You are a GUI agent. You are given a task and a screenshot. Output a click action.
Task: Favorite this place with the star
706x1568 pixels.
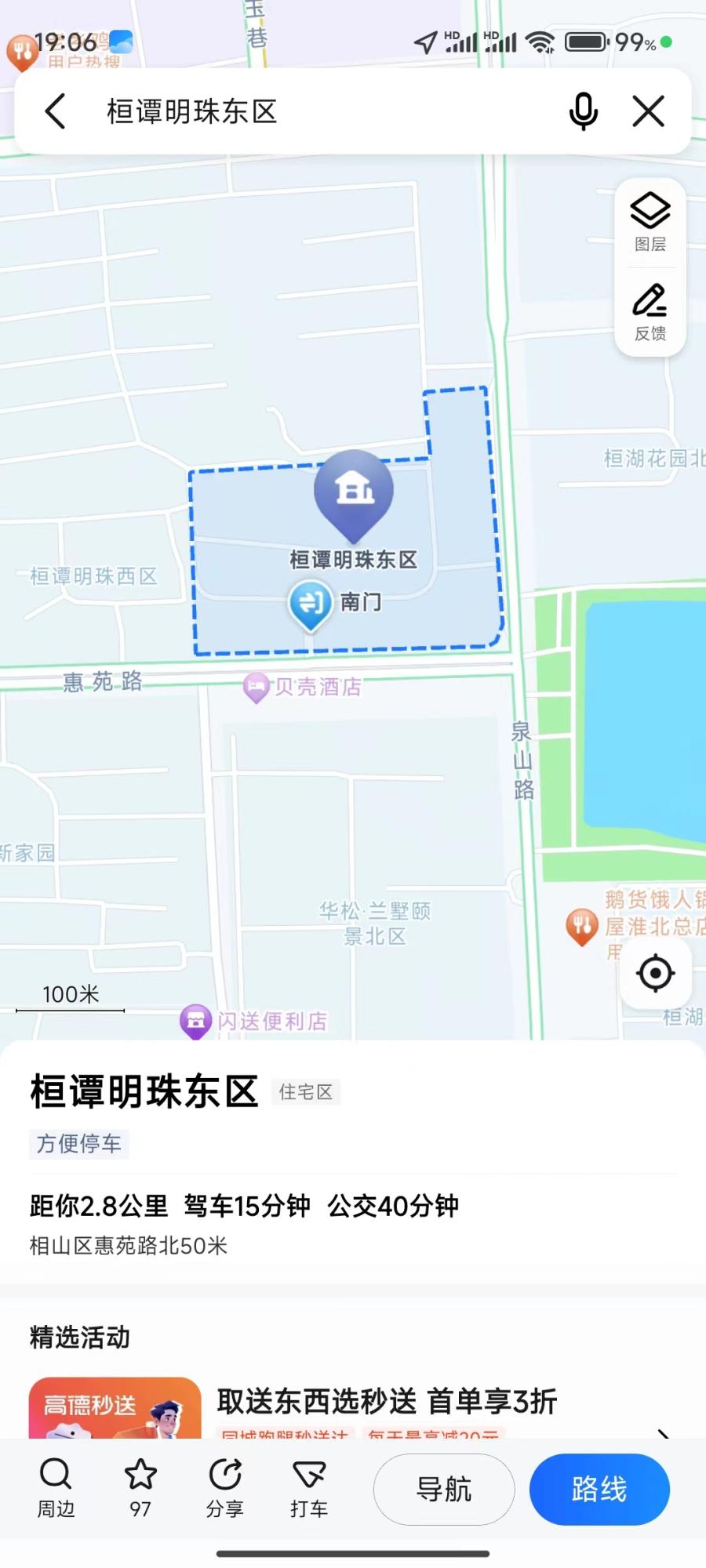pyautogui.click(x=140, y=1488)
